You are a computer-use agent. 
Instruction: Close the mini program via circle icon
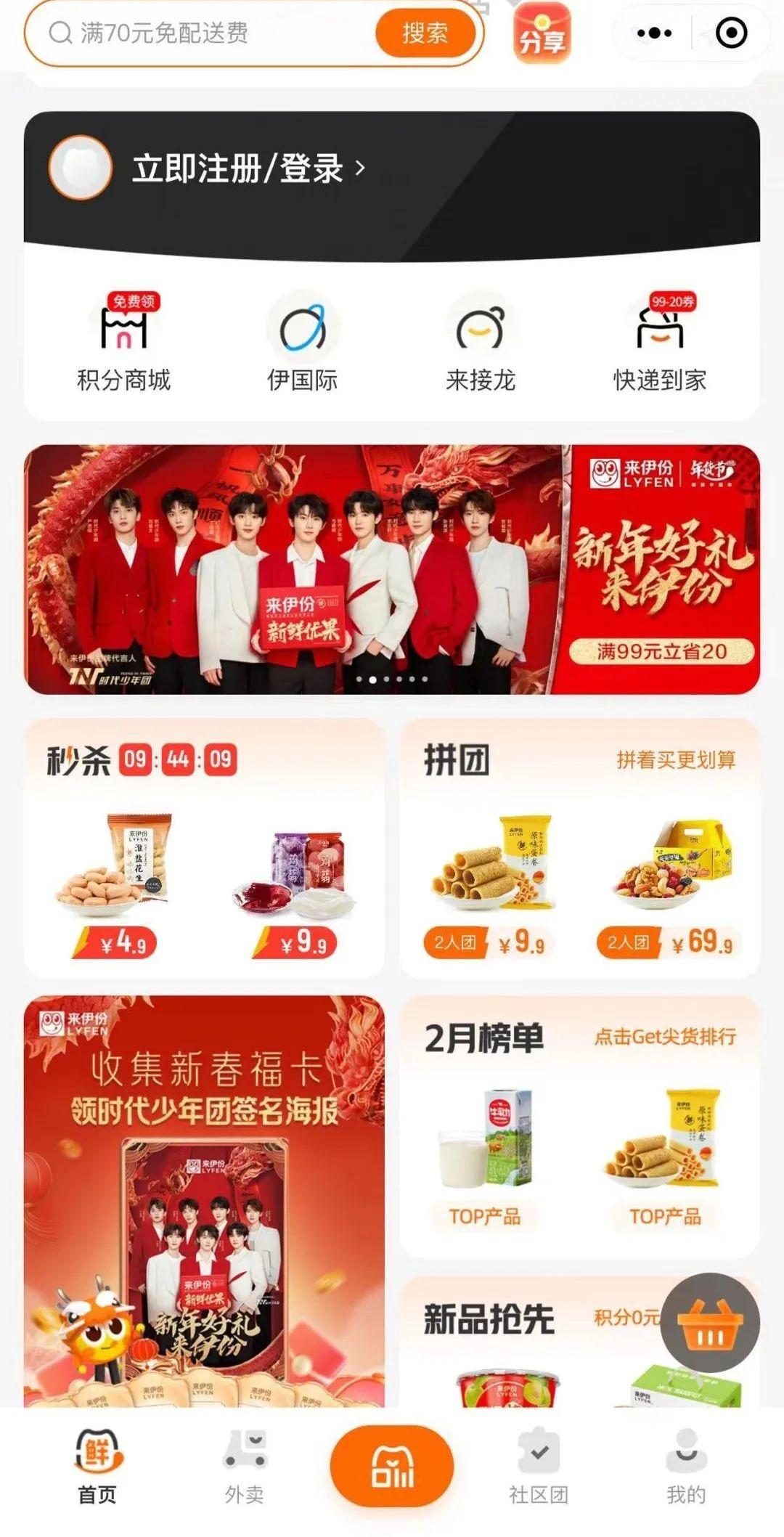tap(730, 33)
